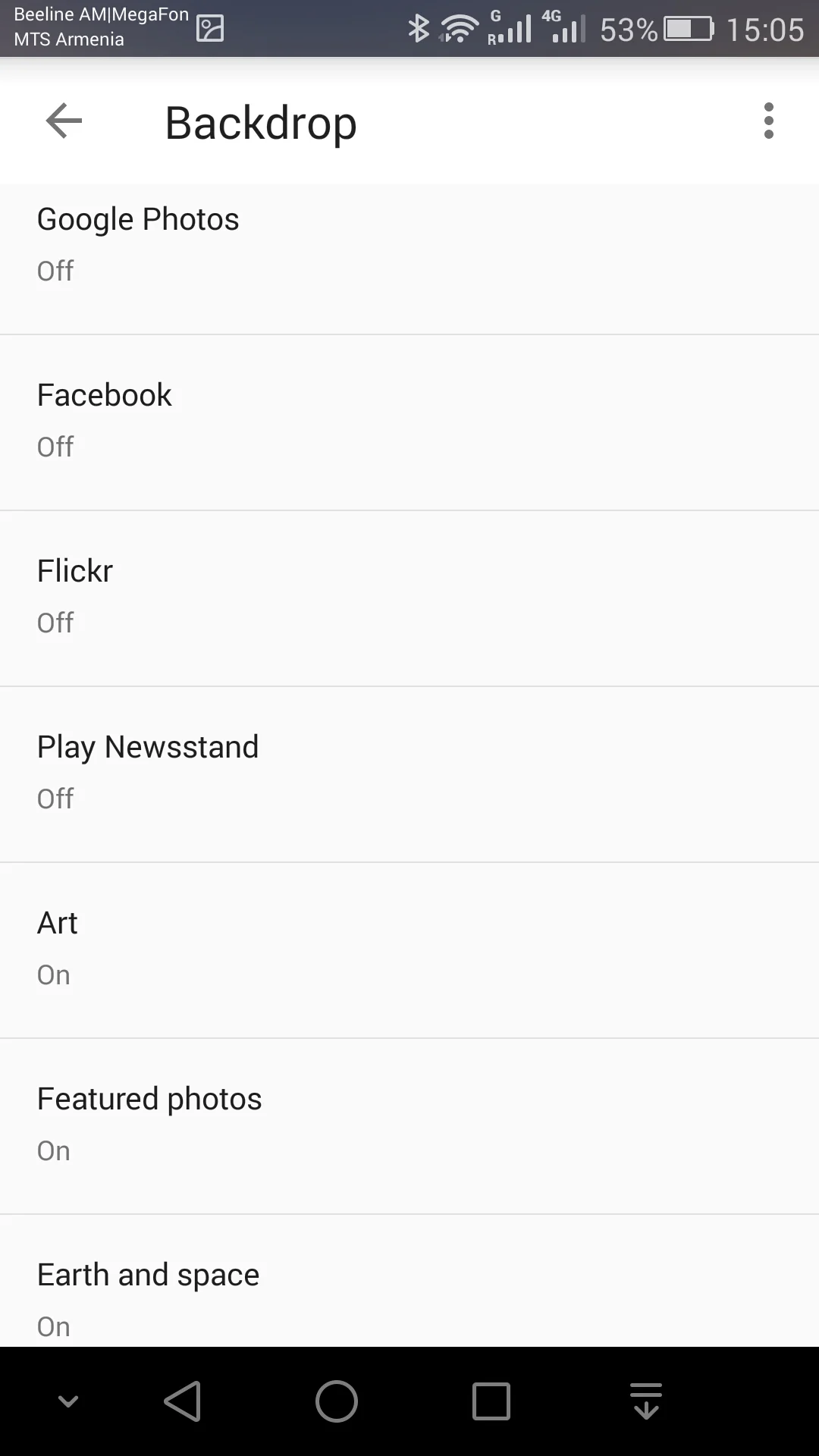Open Google Photos backdrop settings
This screenshot has height=1456, width=819.
409,244
